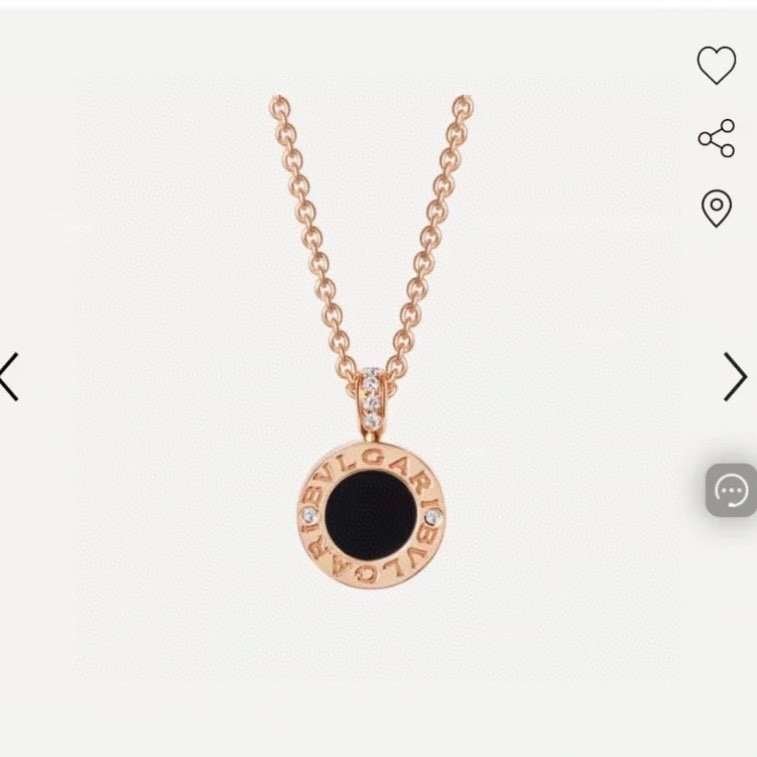The image size is (757, 757).
Task: Add the necklace to your wishlist
Action: [x=716, y=66]
